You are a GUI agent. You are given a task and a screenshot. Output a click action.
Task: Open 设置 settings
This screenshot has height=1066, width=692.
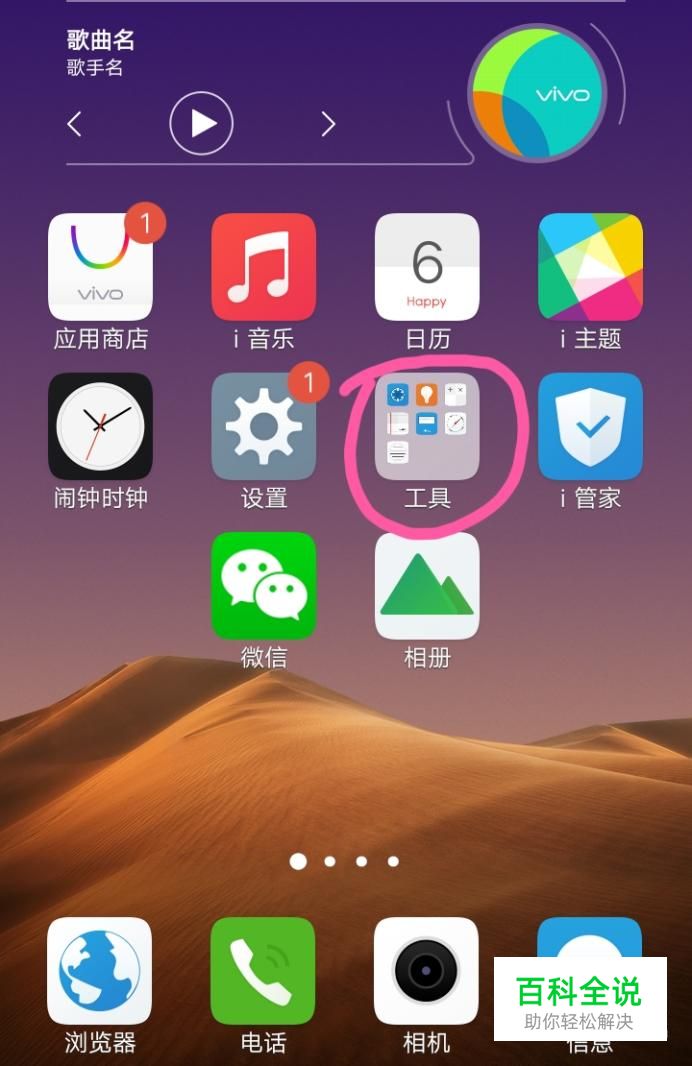(x=263, y=427)
